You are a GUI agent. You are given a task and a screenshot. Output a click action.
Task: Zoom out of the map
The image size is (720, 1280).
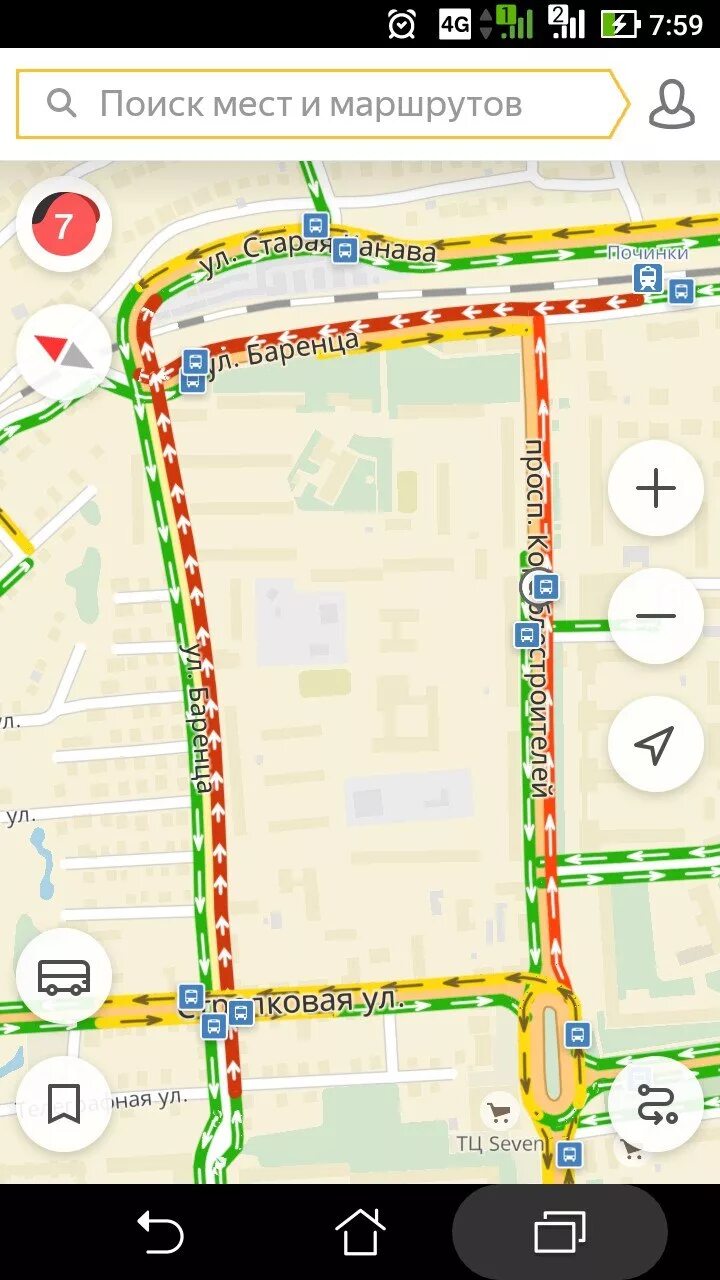point(656,617)
